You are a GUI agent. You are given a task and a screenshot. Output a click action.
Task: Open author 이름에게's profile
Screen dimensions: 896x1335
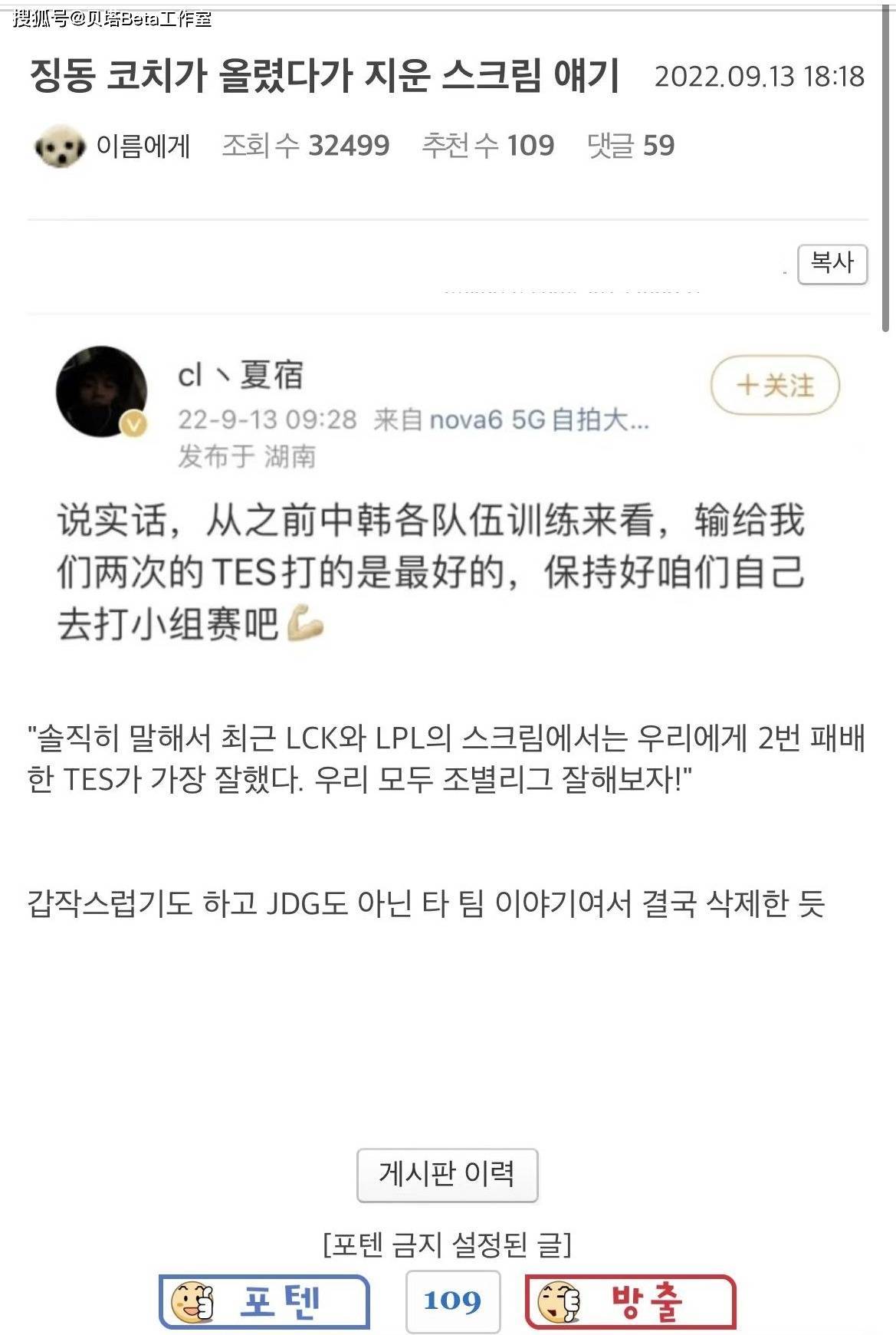143,146
